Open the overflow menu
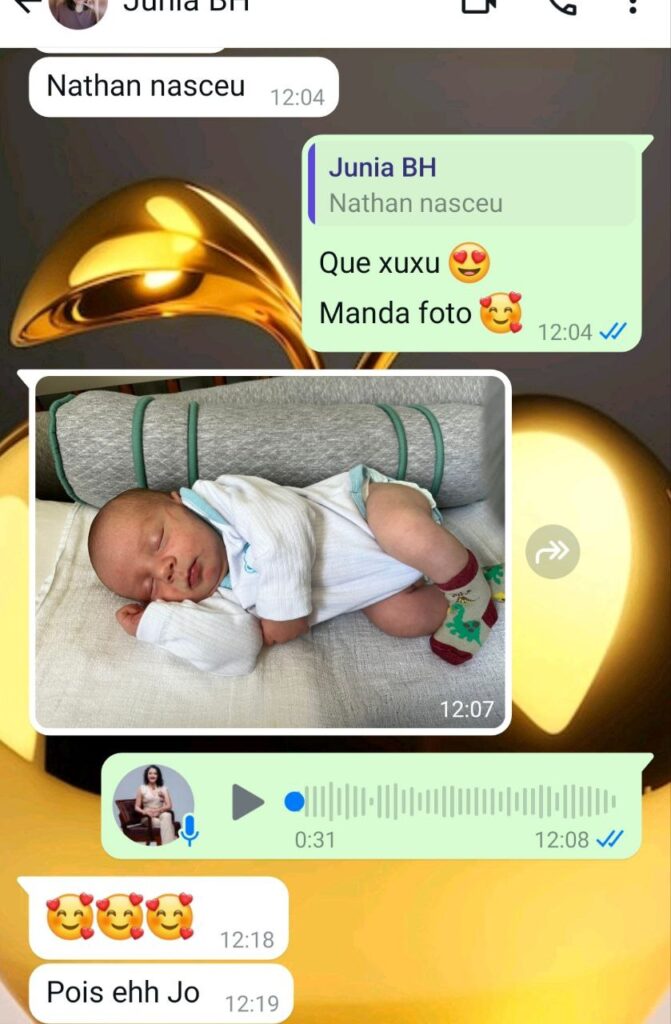 [x=632, y=6]
